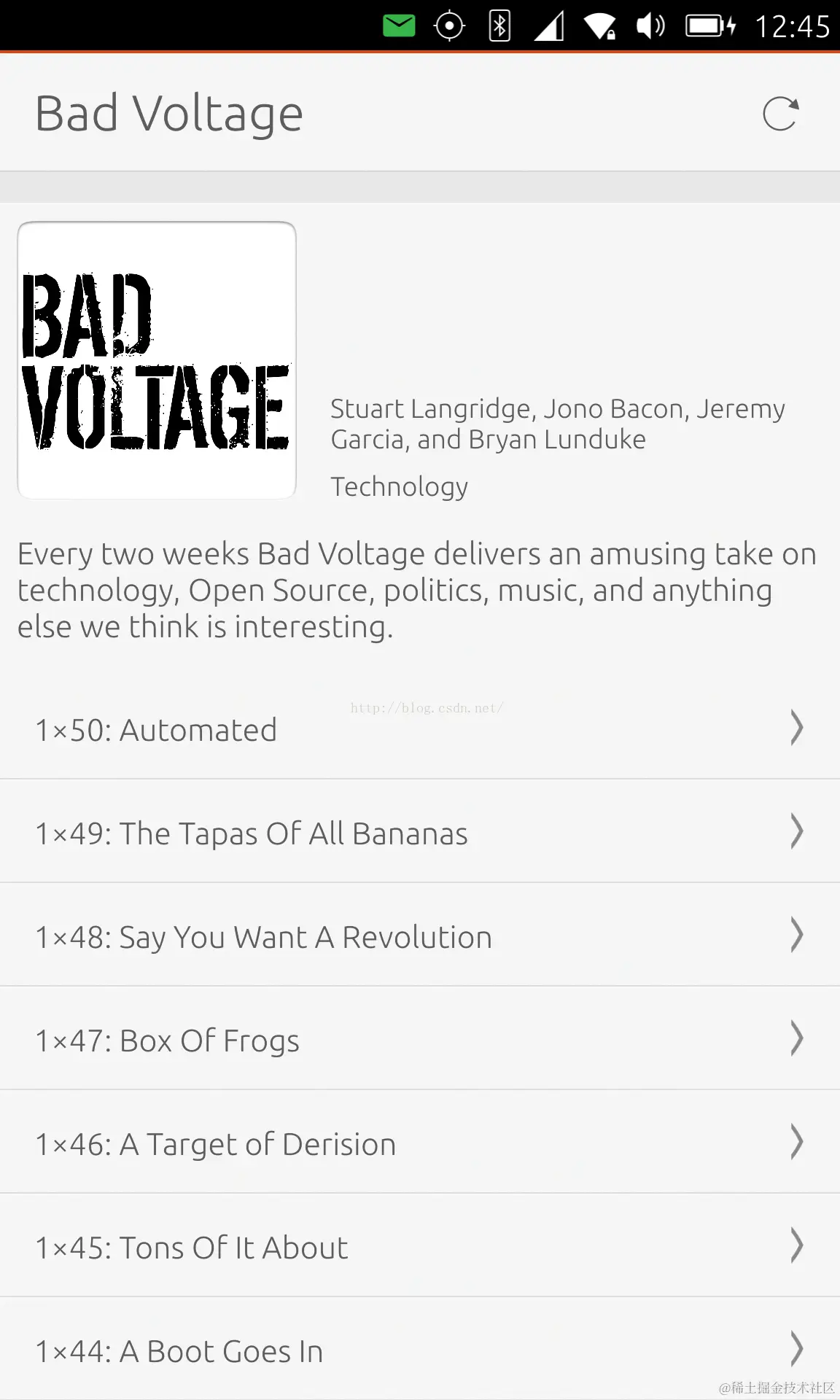This screenshot has width=840, height=1400.
Task: Select episode Say You Want A Revolution
Action: (x=419, y=936)
